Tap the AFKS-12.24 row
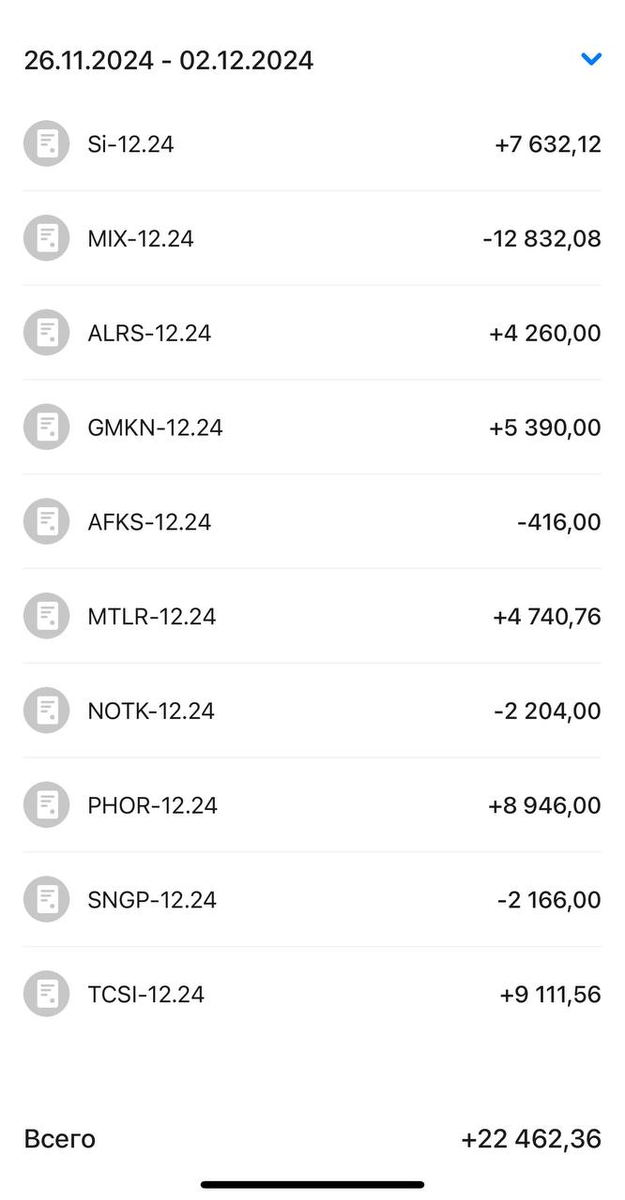 coord(312,522)
